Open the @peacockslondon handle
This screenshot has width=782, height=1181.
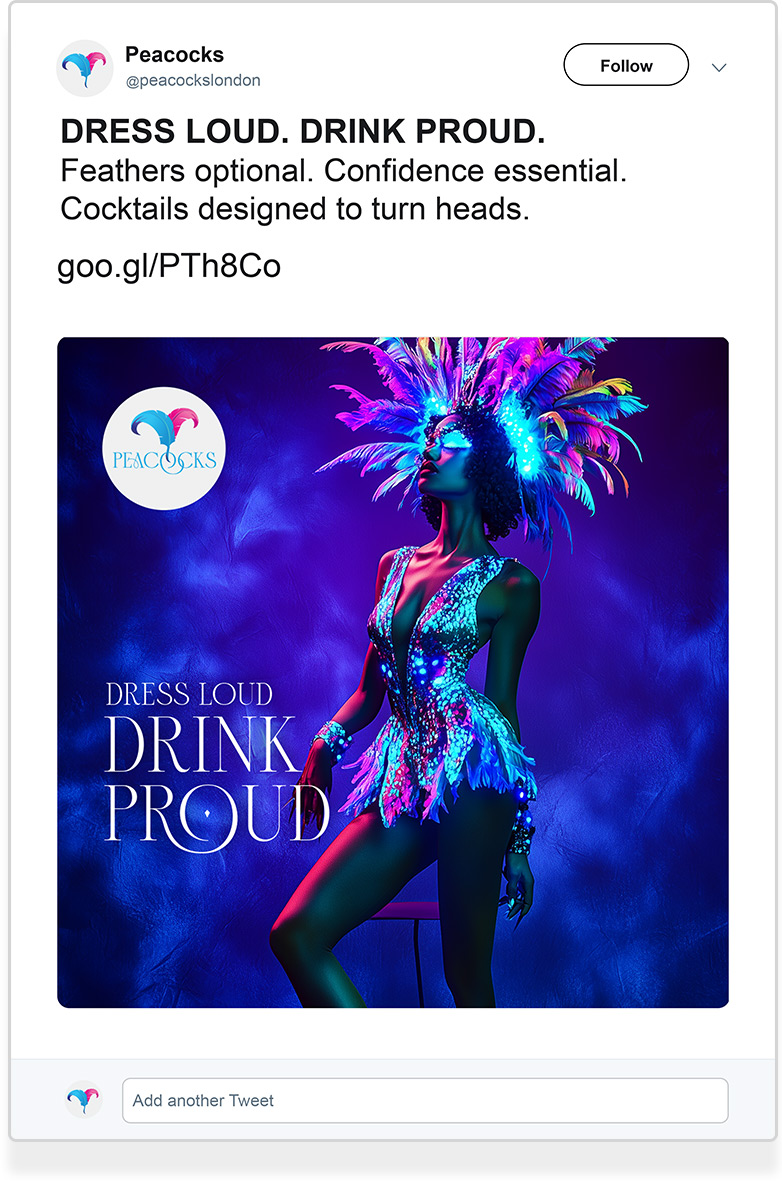click(192, 81)
